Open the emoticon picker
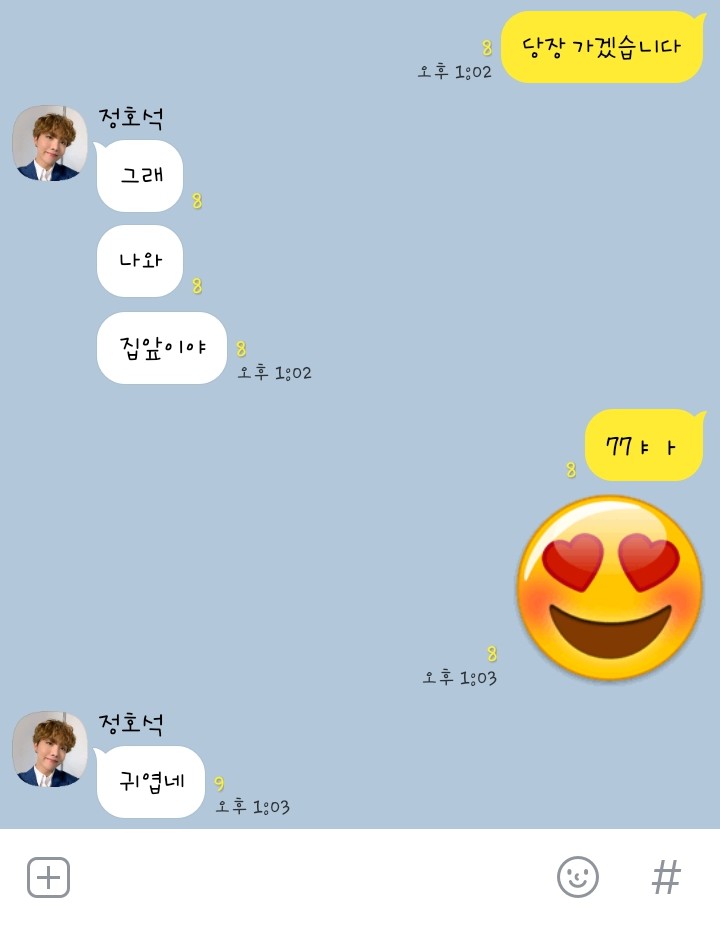Image resolution: width=720 pixels, height=925 pixels. (x=577, y=877)
